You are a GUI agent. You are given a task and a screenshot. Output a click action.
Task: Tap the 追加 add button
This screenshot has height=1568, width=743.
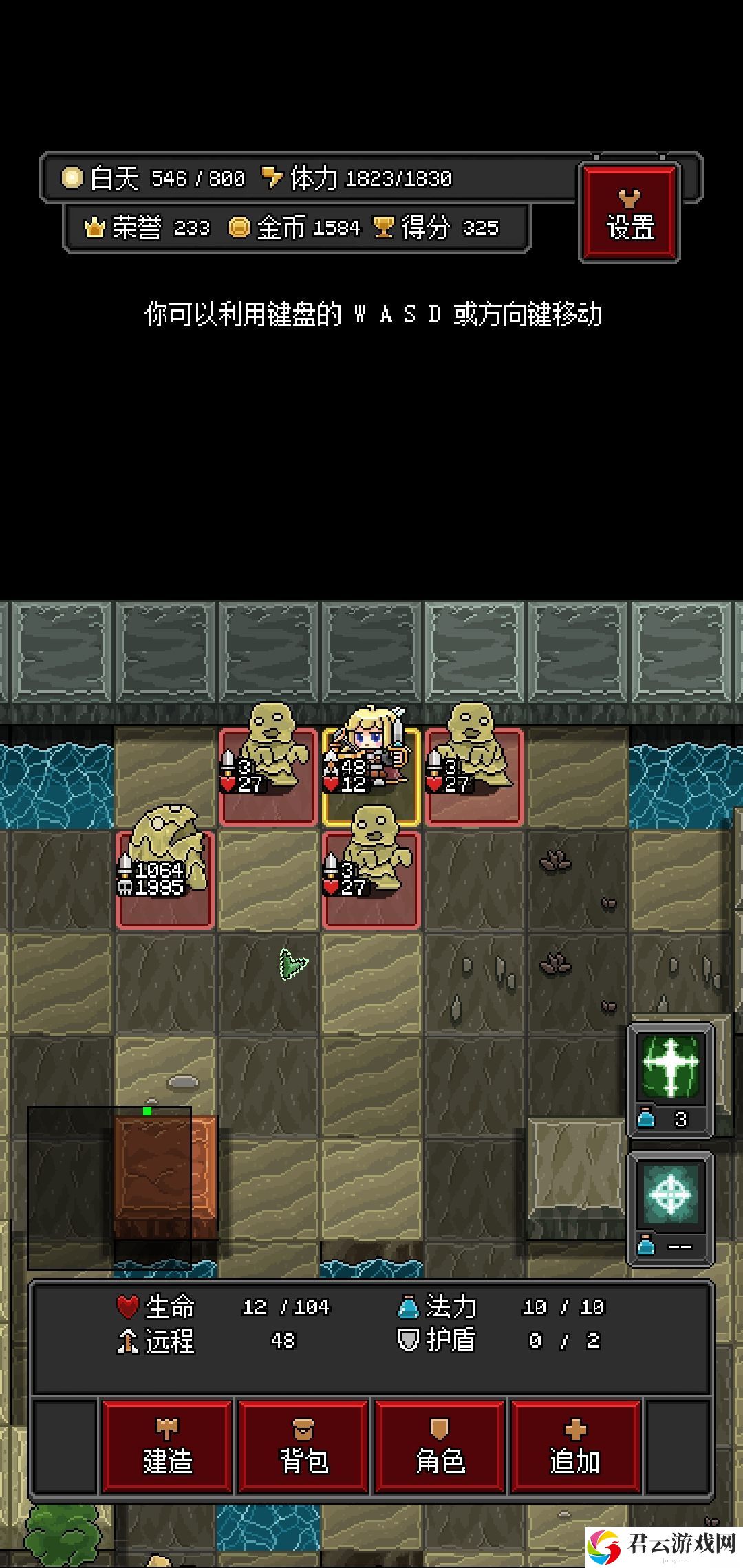pos(575,1447)
